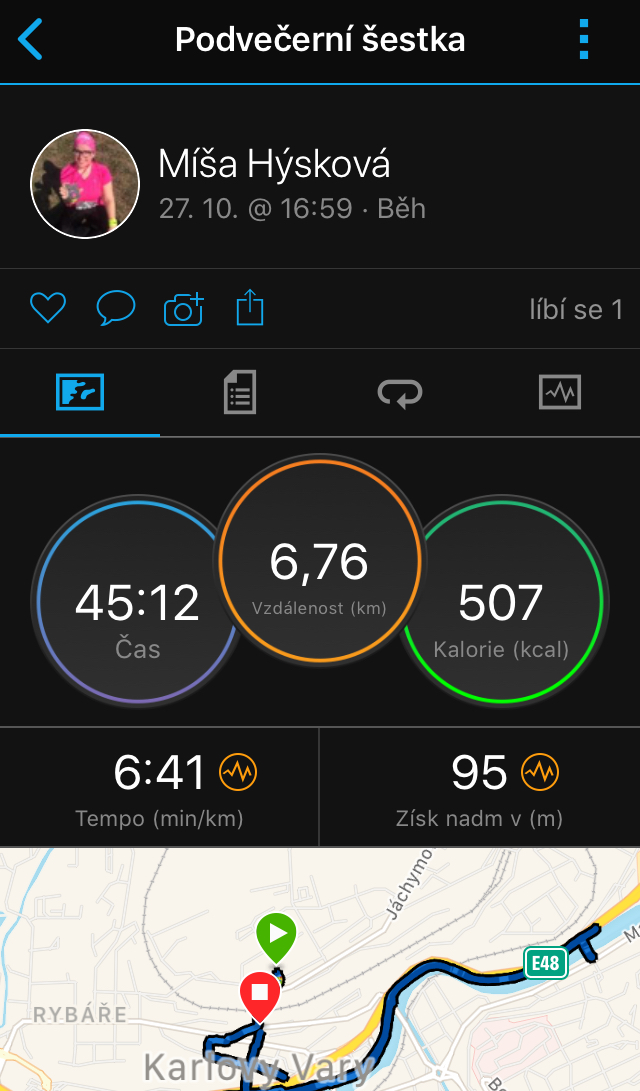The width and height of the screenshot is (640, 1091).
Task: View who likes it via líbí se 1
Action: click(x=576, y=310)
